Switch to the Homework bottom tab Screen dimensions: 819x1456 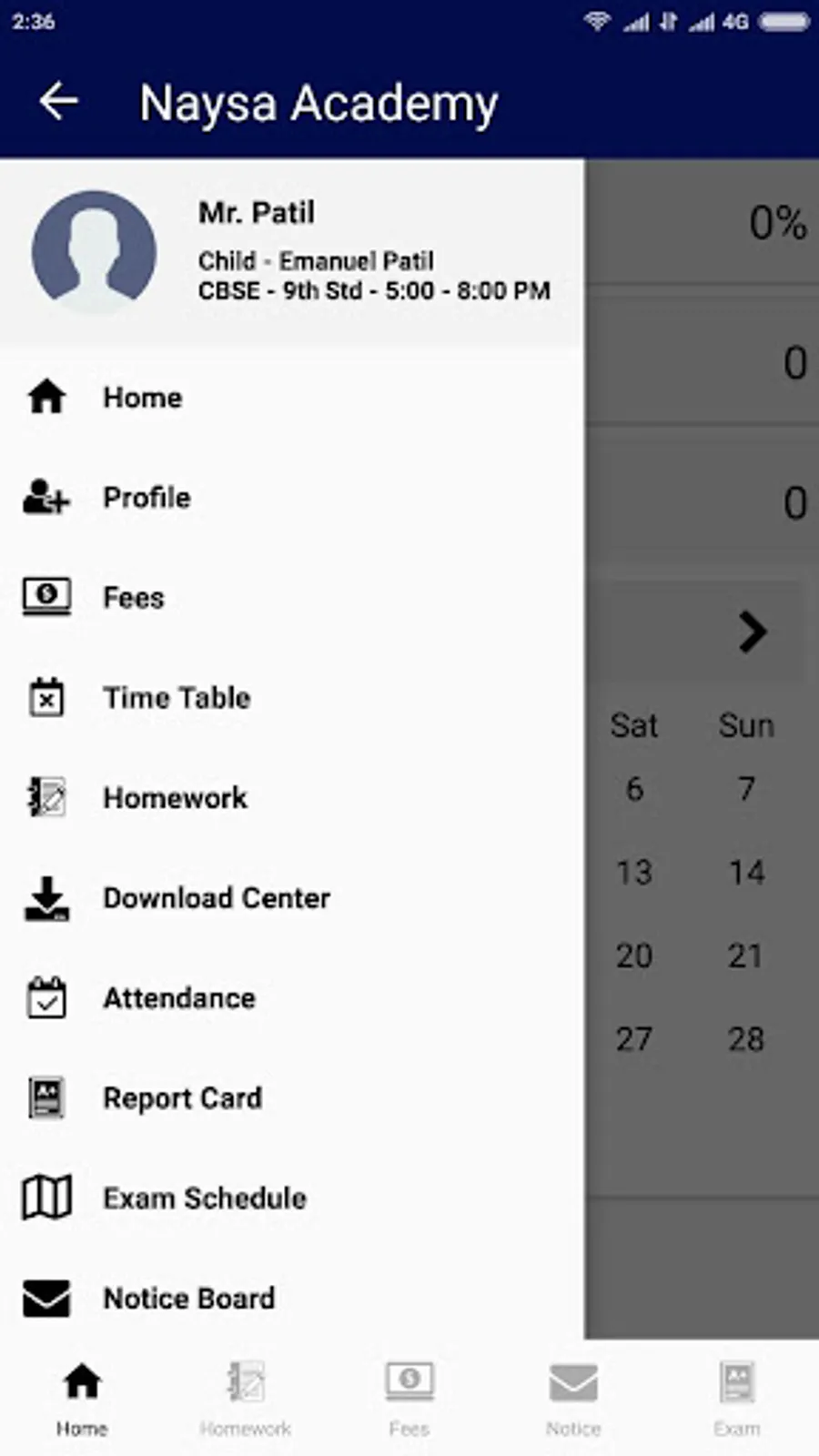pos(246,1398)
